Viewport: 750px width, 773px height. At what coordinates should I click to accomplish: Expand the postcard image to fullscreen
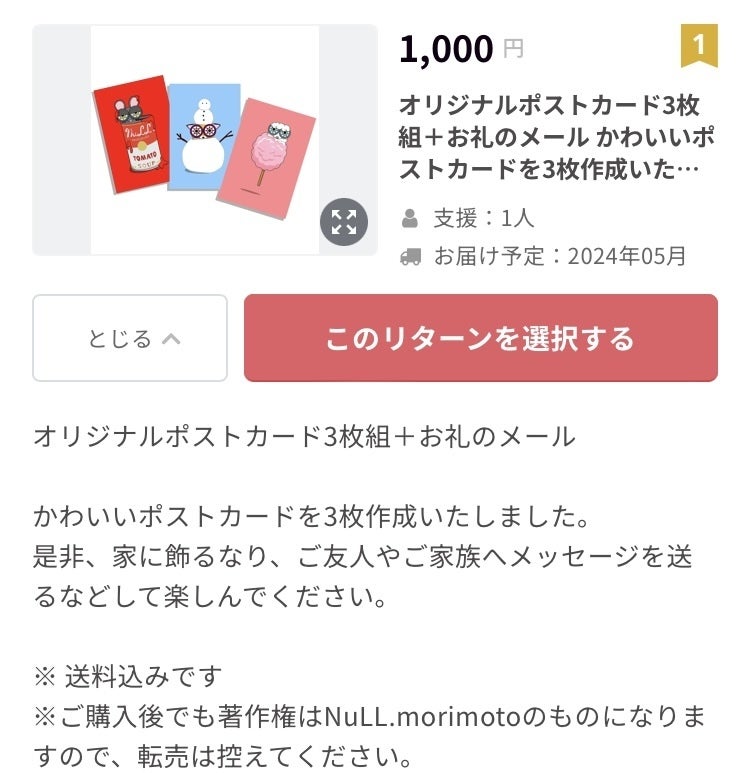(344, 222)
